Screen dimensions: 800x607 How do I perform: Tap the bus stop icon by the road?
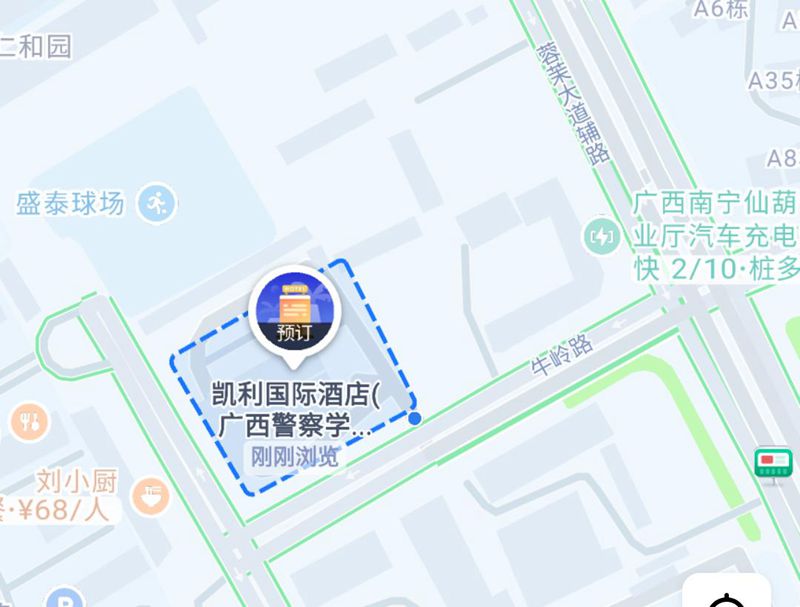773,463
